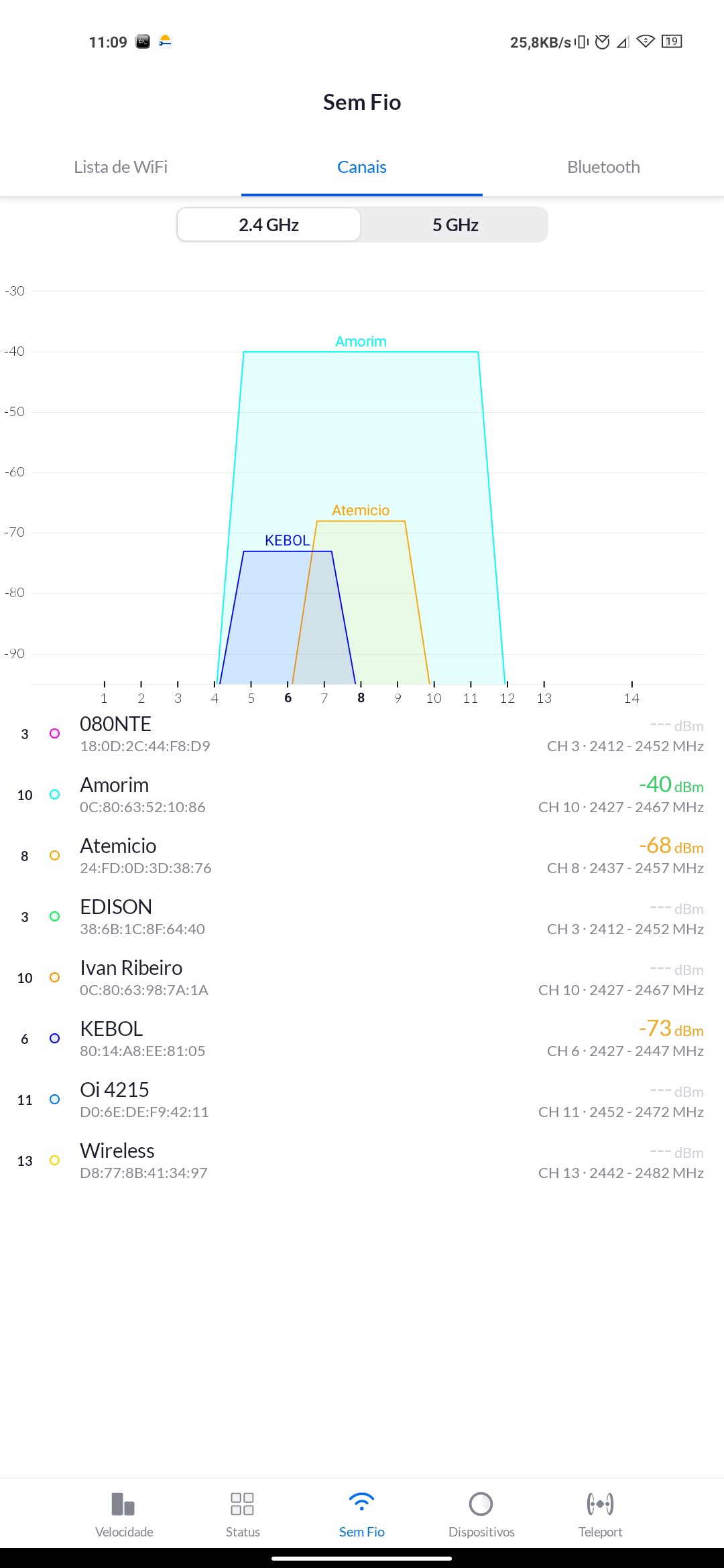This screenshot has height=1568, width=724.
Task: Select the EDISON network row
Action: (362, 917)
